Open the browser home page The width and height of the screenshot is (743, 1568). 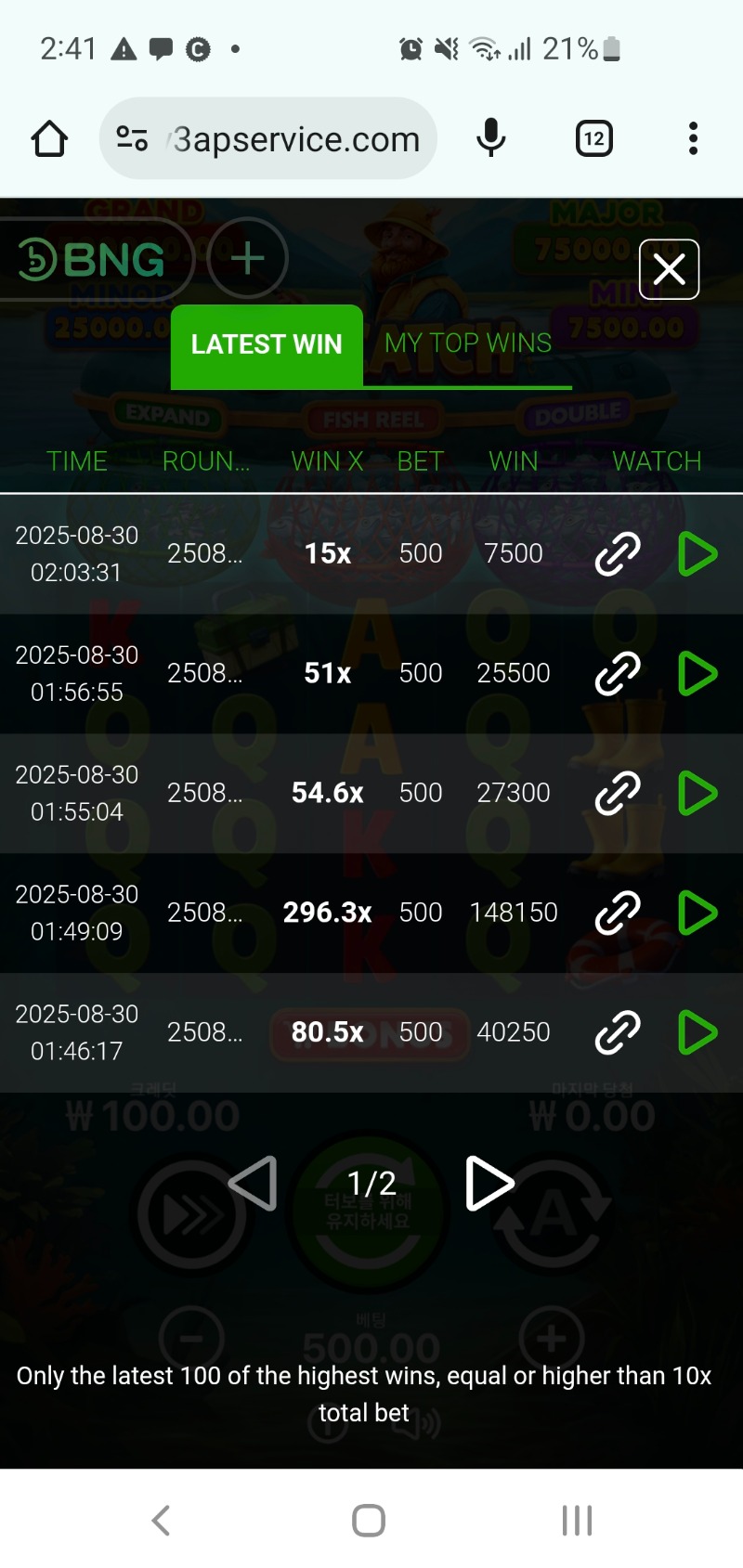pos(49,139)
